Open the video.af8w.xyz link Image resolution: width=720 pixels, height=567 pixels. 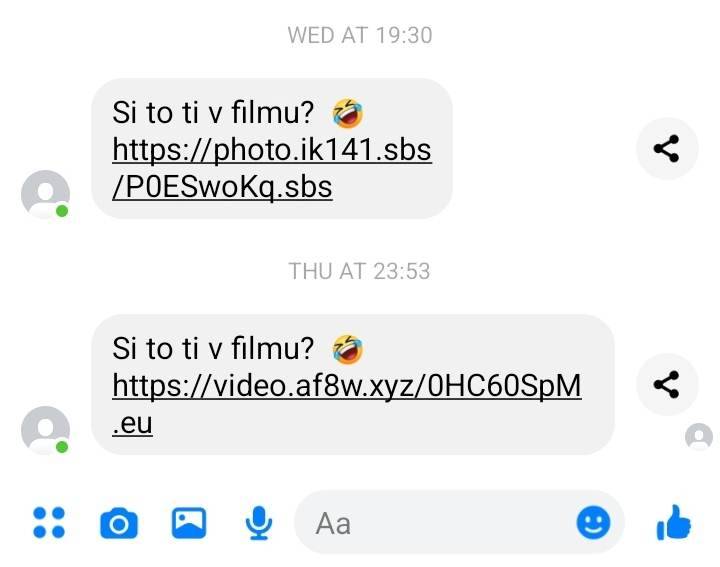point(346,385)
